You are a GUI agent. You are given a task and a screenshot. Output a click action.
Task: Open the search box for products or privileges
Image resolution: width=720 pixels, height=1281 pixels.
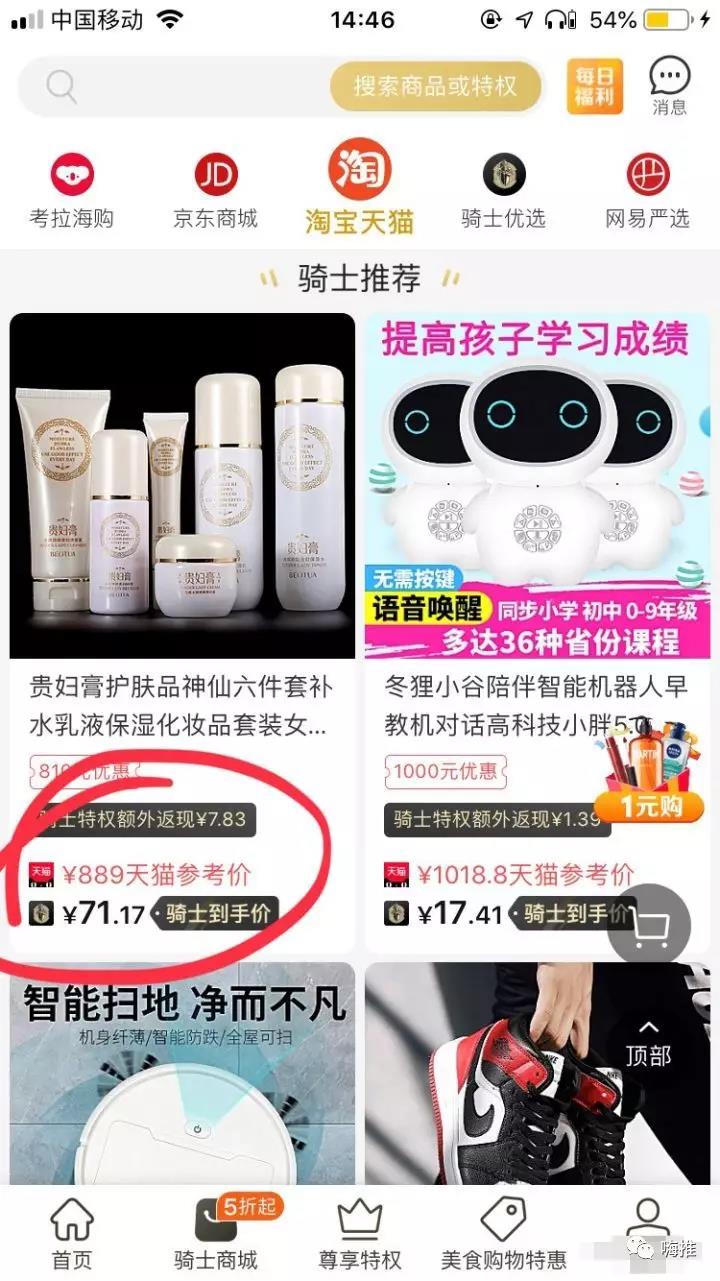click(280, 87)
